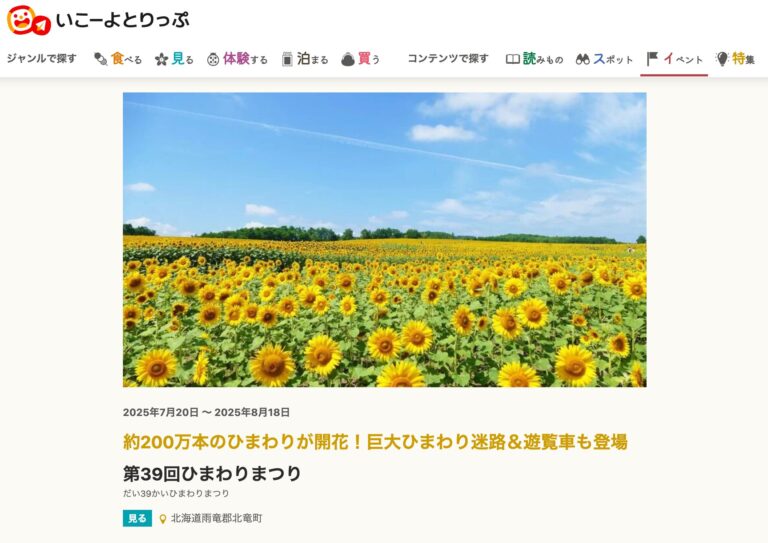This screenshot has height=543, width=768.
Task: Open the 北海道雨竜郡北竜町 location link
Action: point(216,518)
